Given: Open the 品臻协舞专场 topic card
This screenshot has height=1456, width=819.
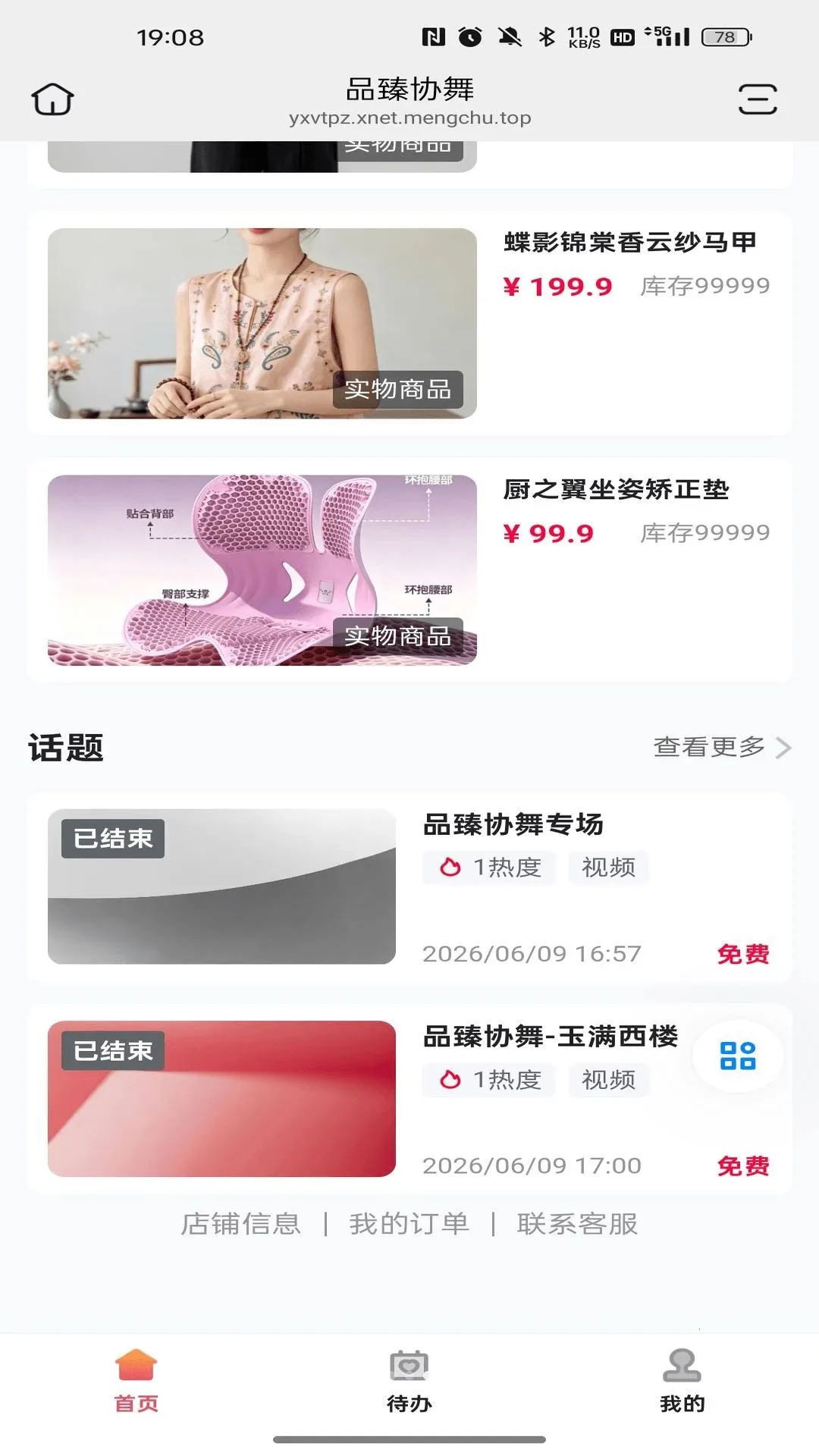Looking at the screenshot, I should (409, 887).
